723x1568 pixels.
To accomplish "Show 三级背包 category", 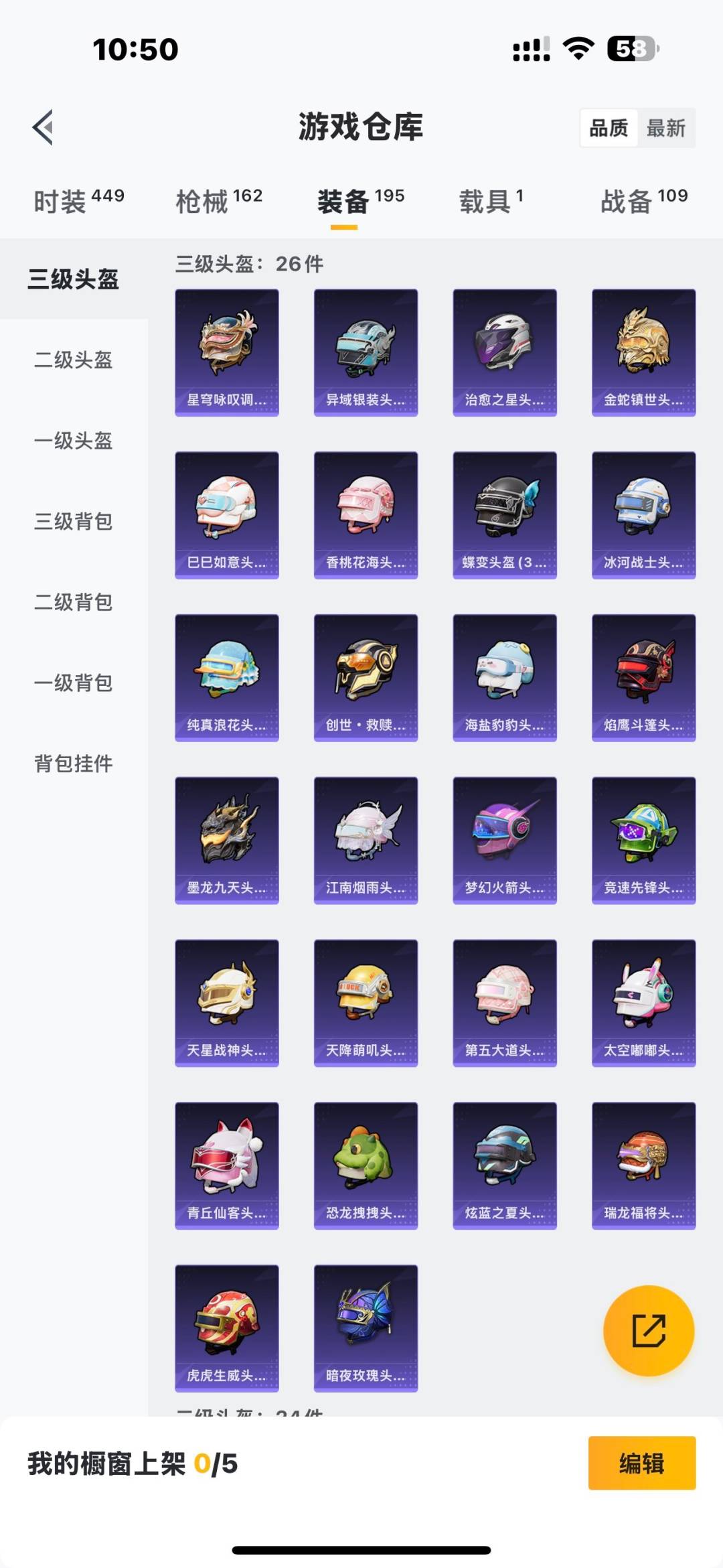I will coord(74,522).
